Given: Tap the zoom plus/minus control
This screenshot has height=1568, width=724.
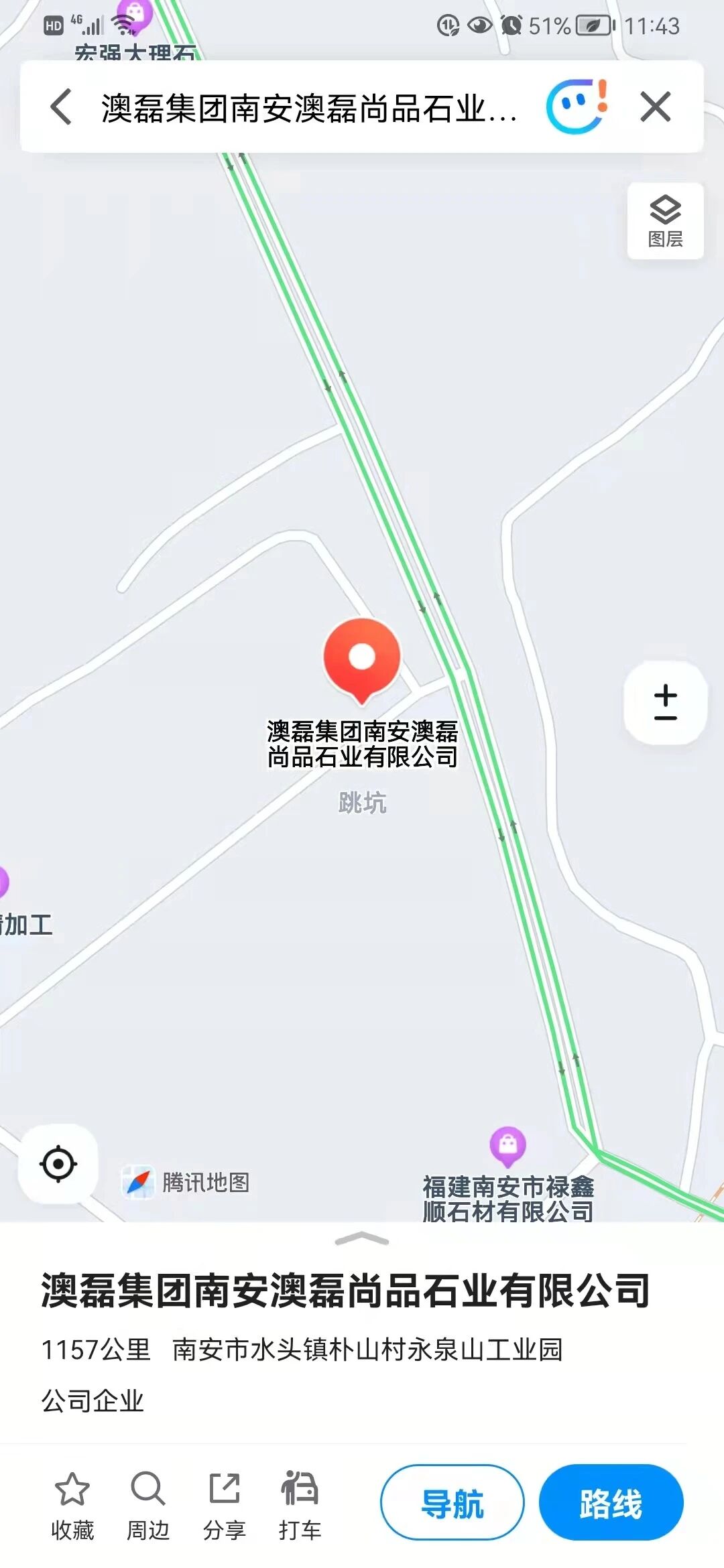Looking at the screenshot, I should [665, 702].
